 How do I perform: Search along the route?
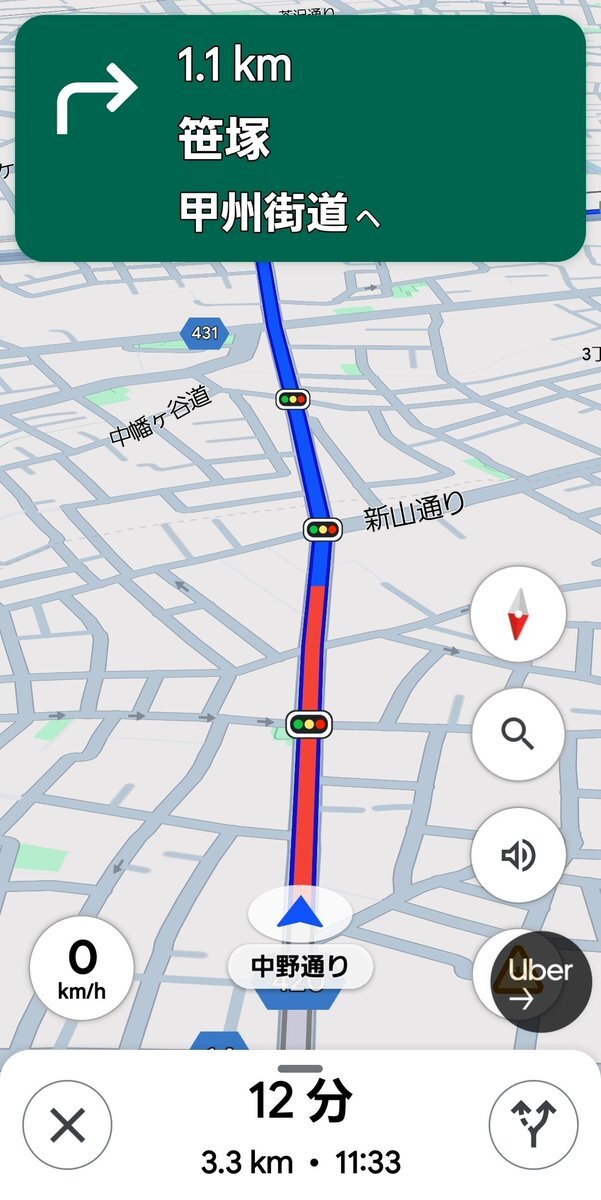pos(518,735)
